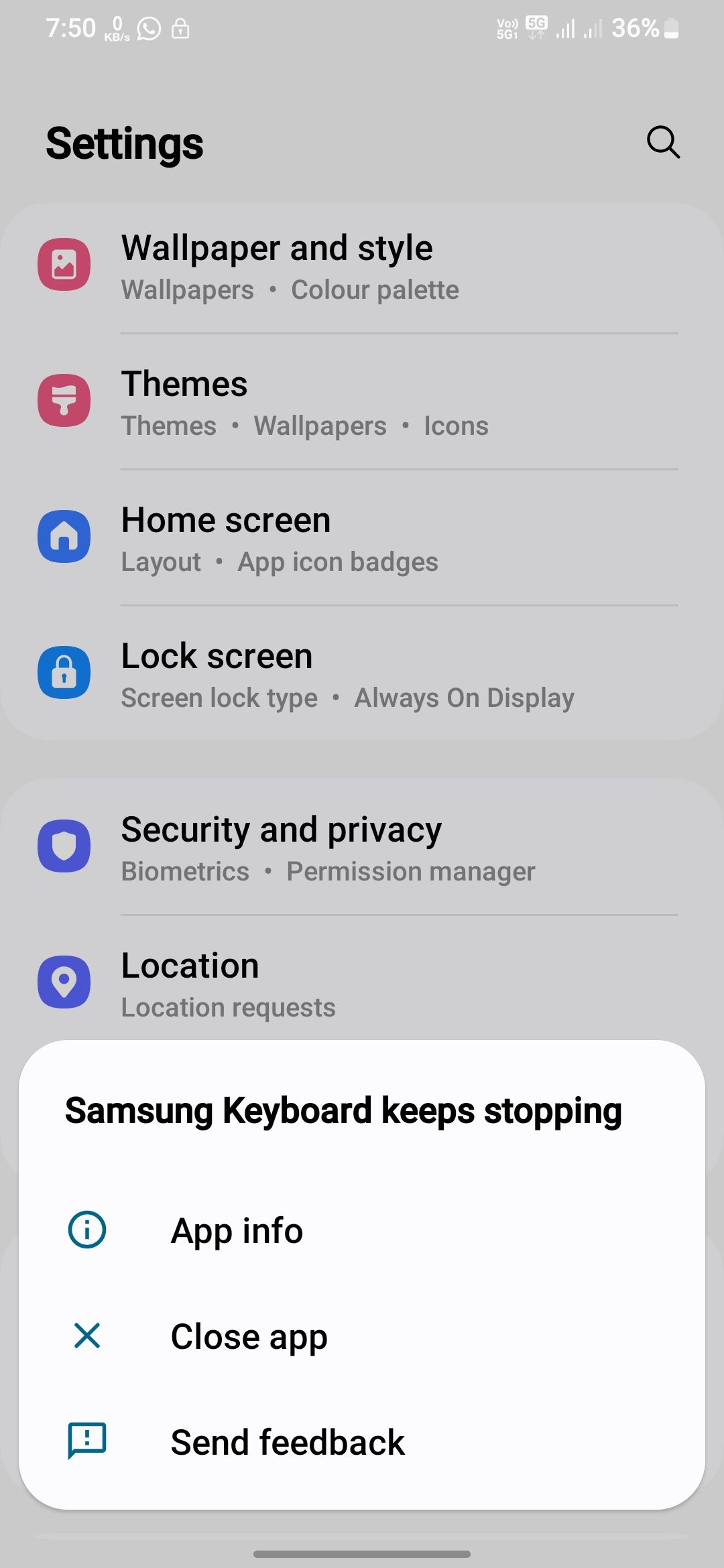Open Colour palette under Wallpaper
The height and width of the screenshot is (1568, 724).
[x=374, y=289]
